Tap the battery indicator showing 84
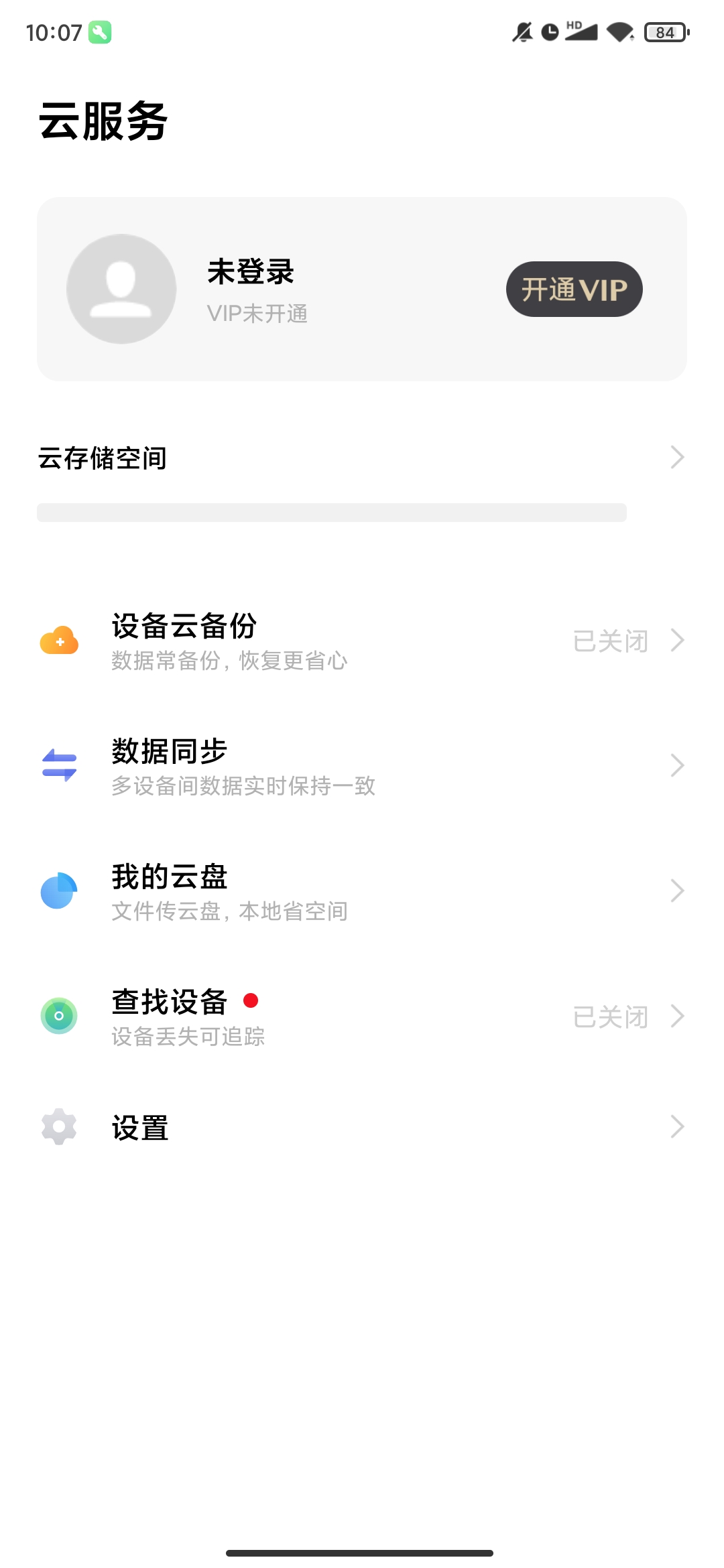 [x=664, y=31]
